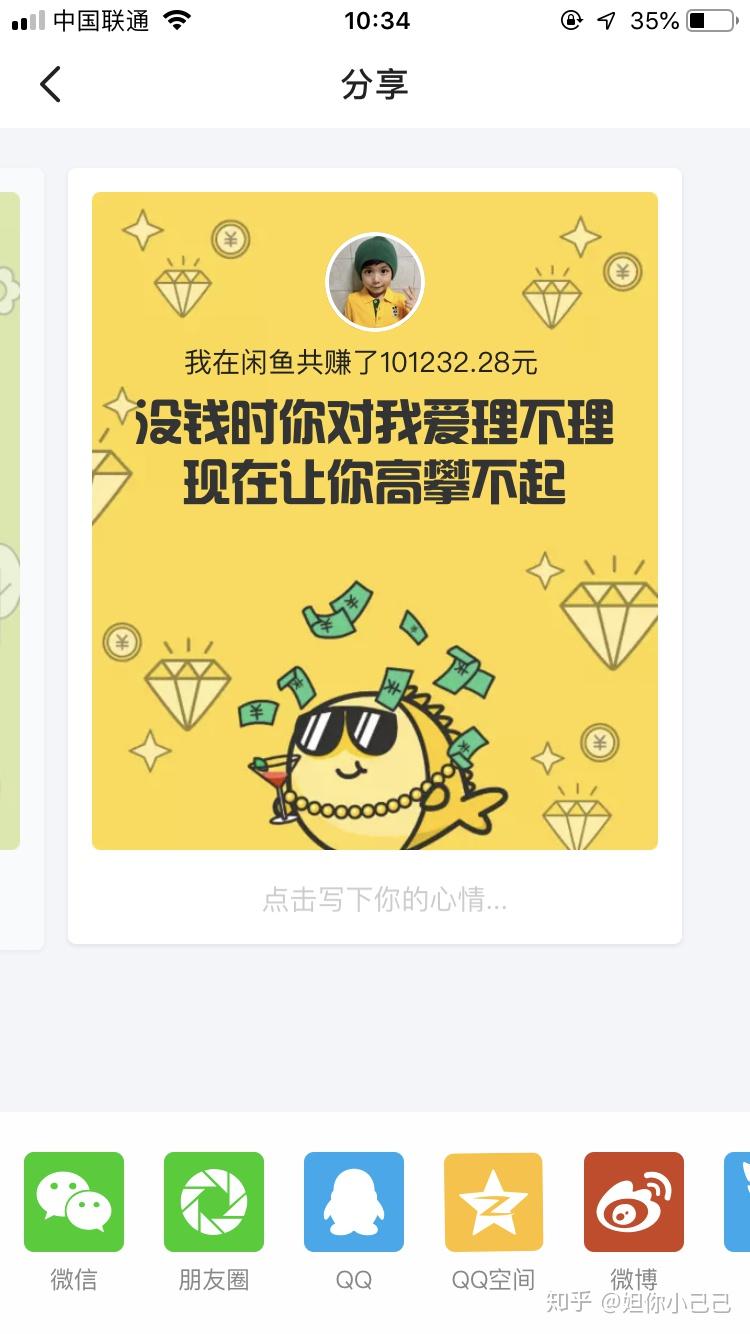Go back from the 分享 screen
Image resolution: width=750 pixels, height=1334 pixels.
(x=50, y=85)
